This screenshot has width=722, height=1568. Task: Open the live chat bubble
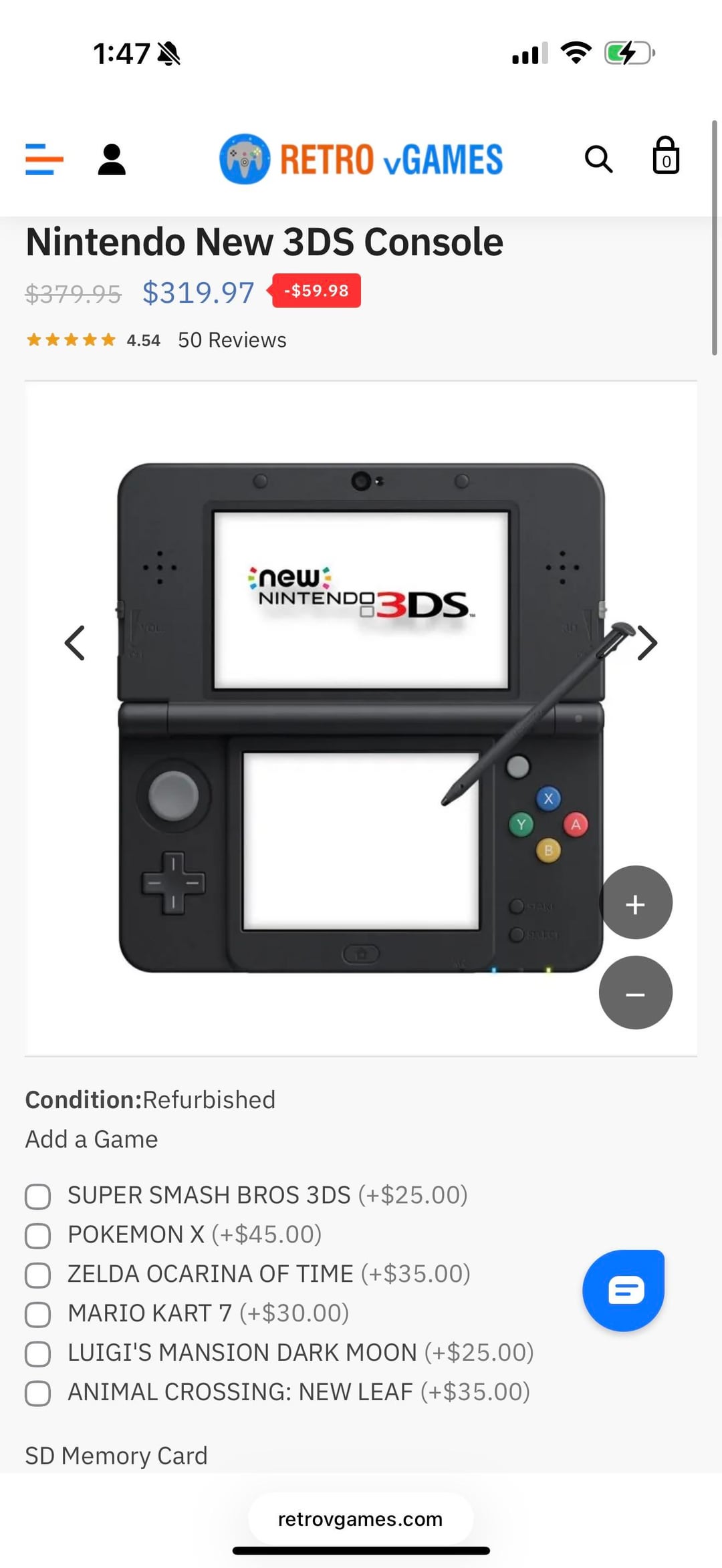[x=624, y=1290]
